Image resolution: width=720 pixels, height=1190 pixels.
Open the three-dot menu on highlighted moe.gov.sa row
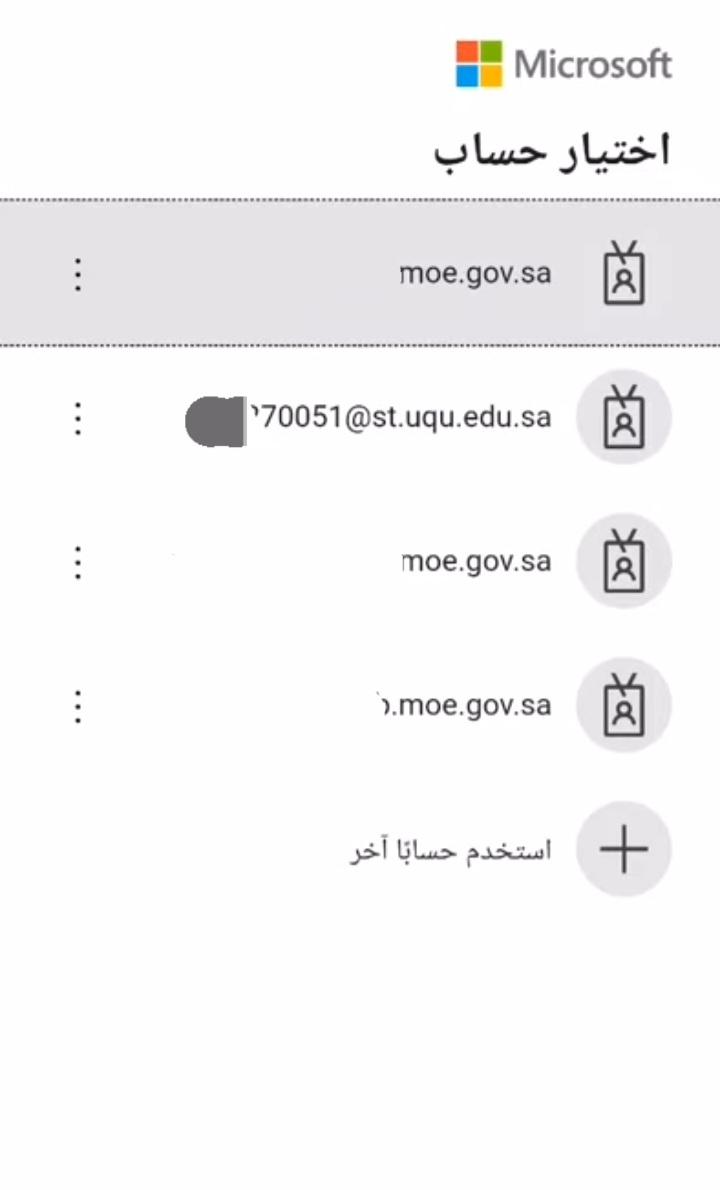78,274
